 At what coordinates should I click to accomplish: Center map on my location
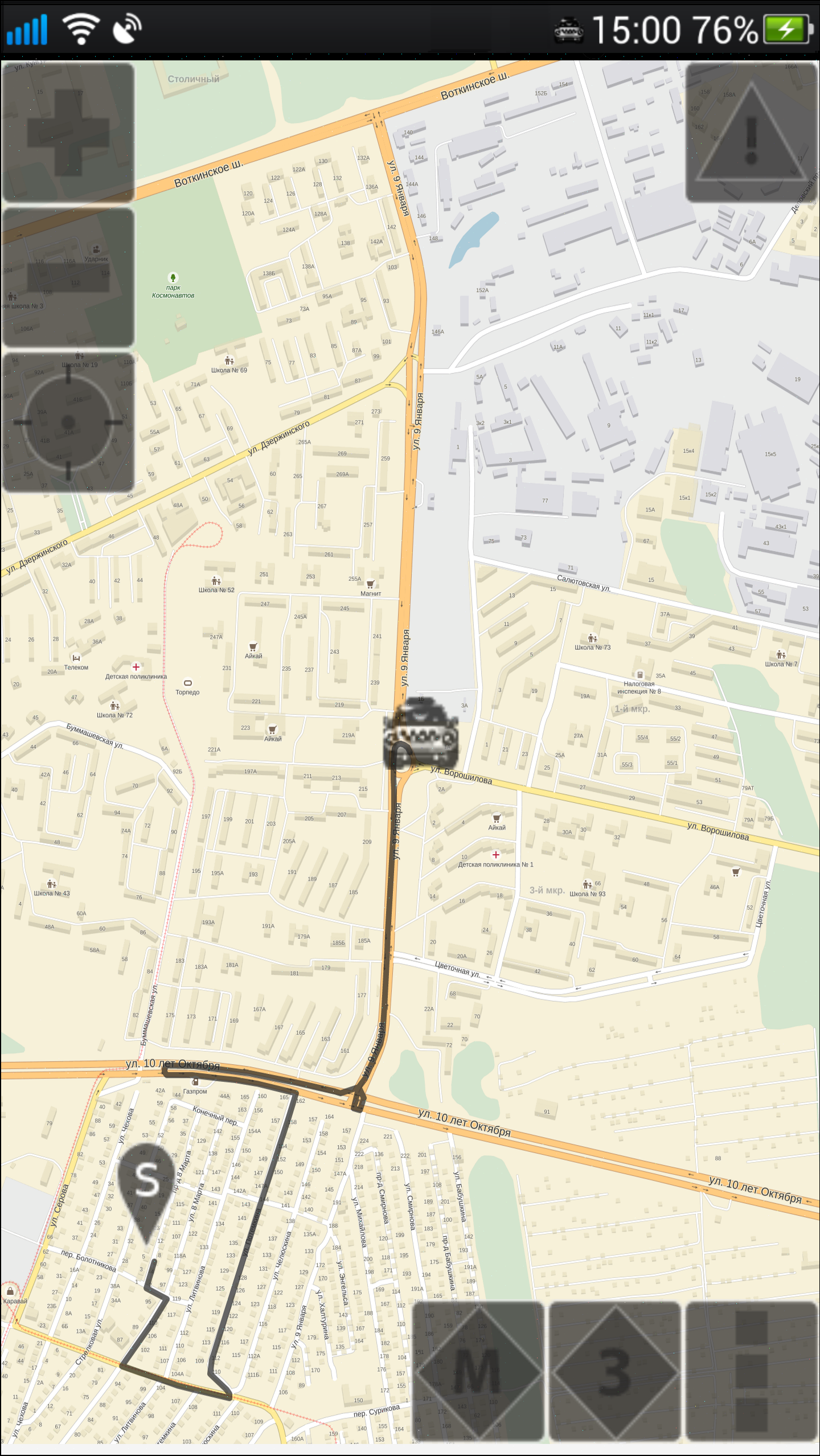tap(68, 422)
